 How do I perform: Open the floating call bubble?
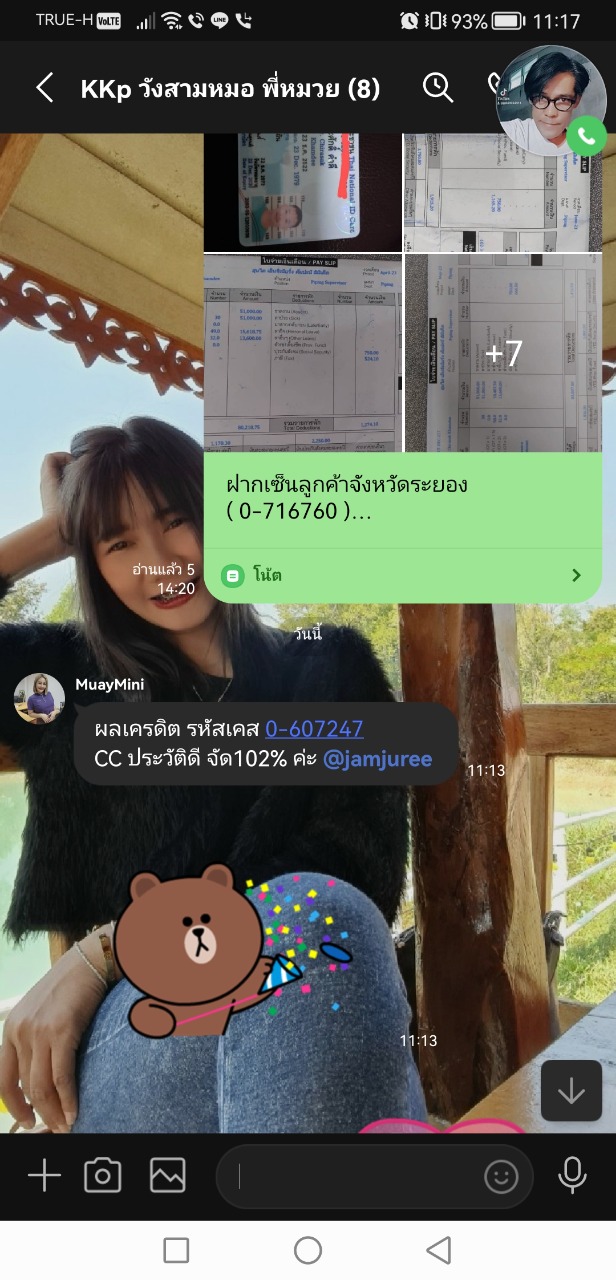click(551, 100)
